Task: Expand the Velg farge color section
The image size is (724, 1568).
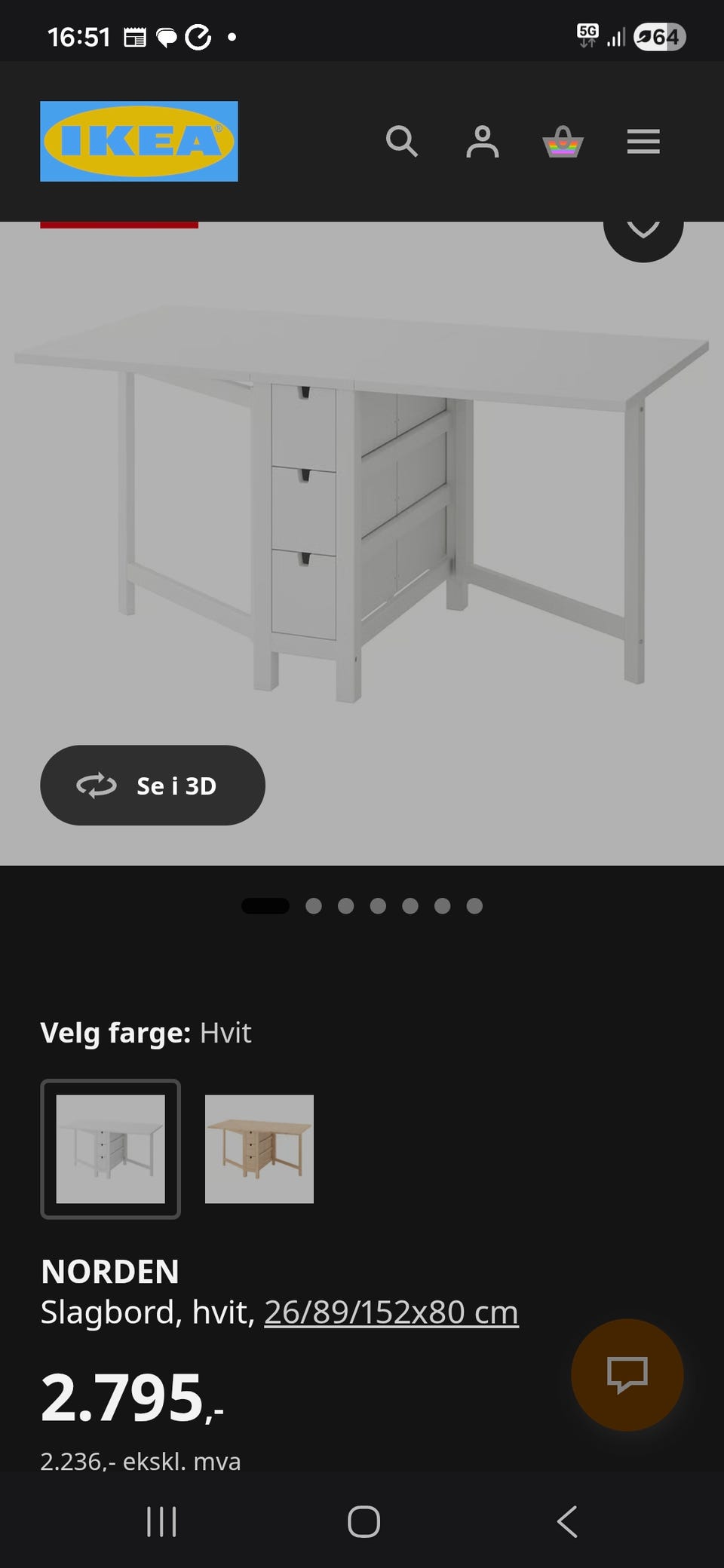Action: click(148, 1033)
